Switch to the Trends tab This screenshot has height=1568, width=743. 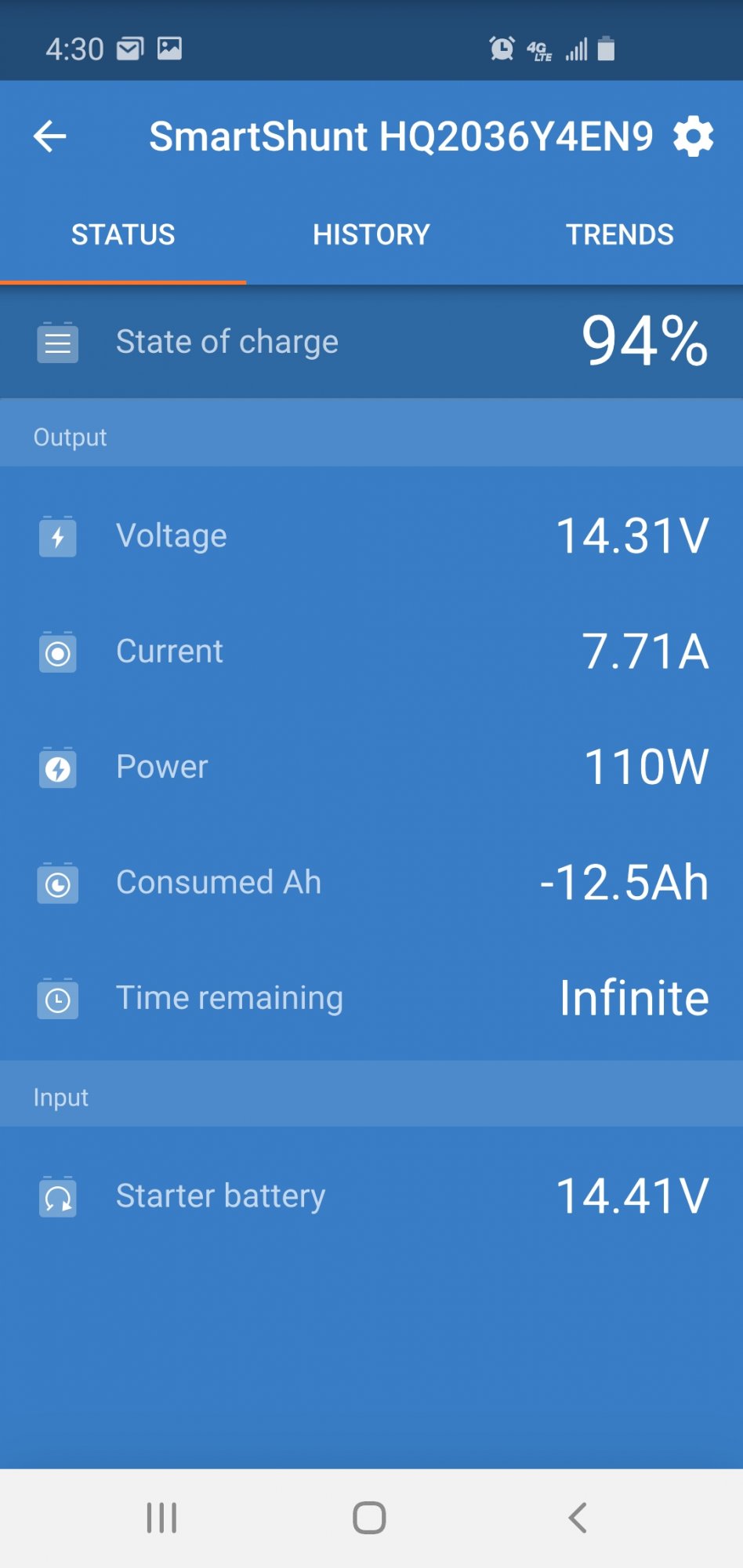620,234
